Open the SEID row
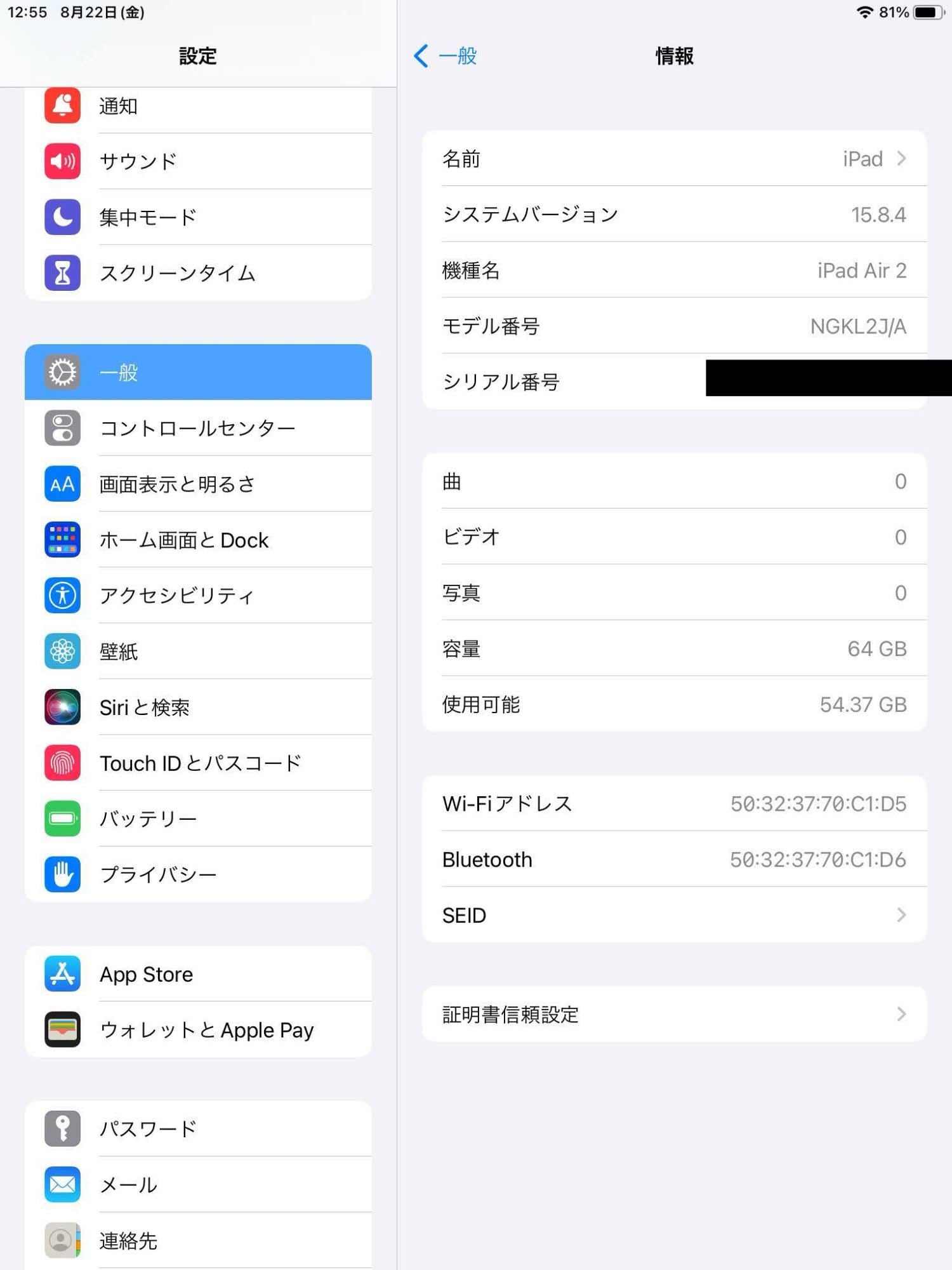The image size is (952, 1270). click(674, 915)
